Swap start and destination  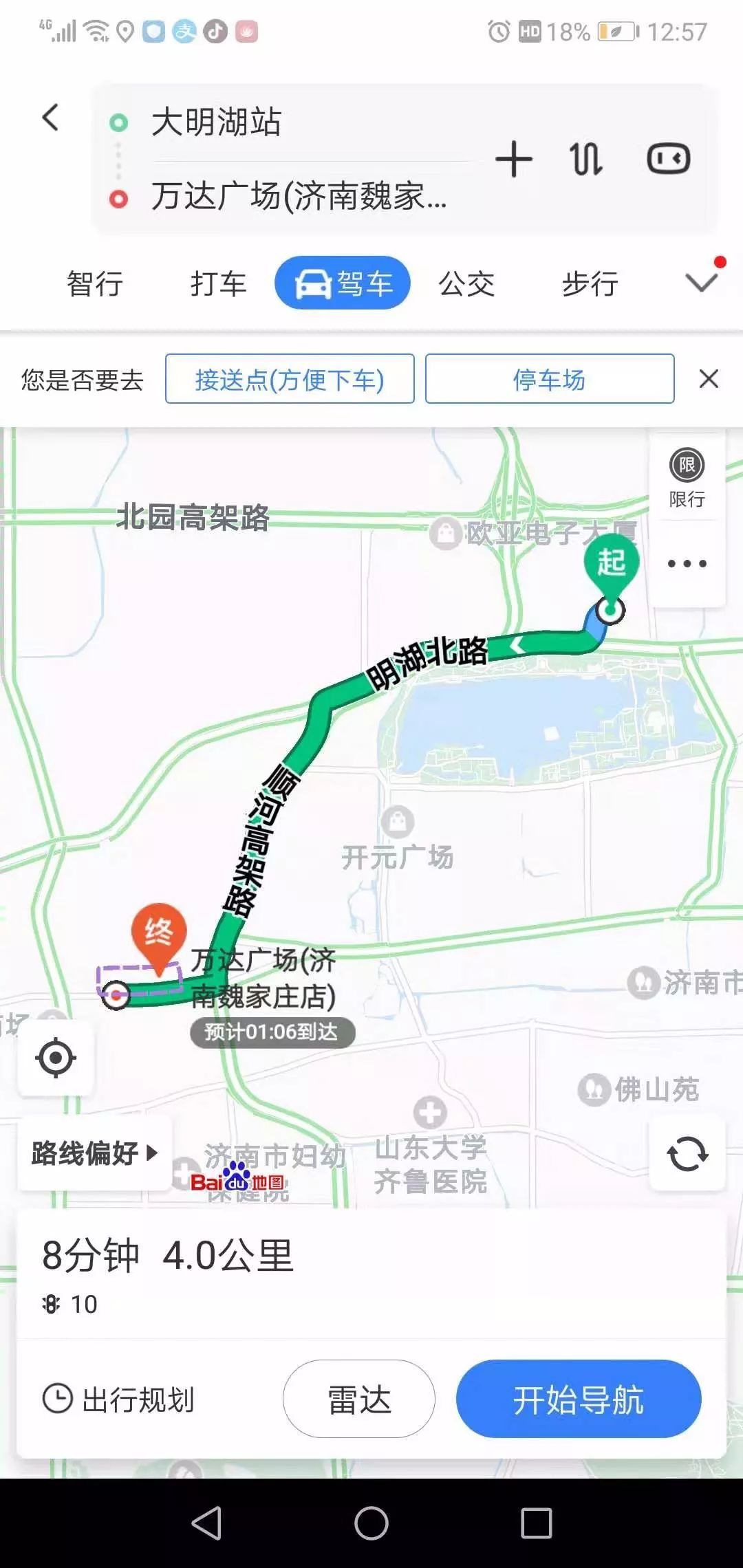(x=586, y=159)
